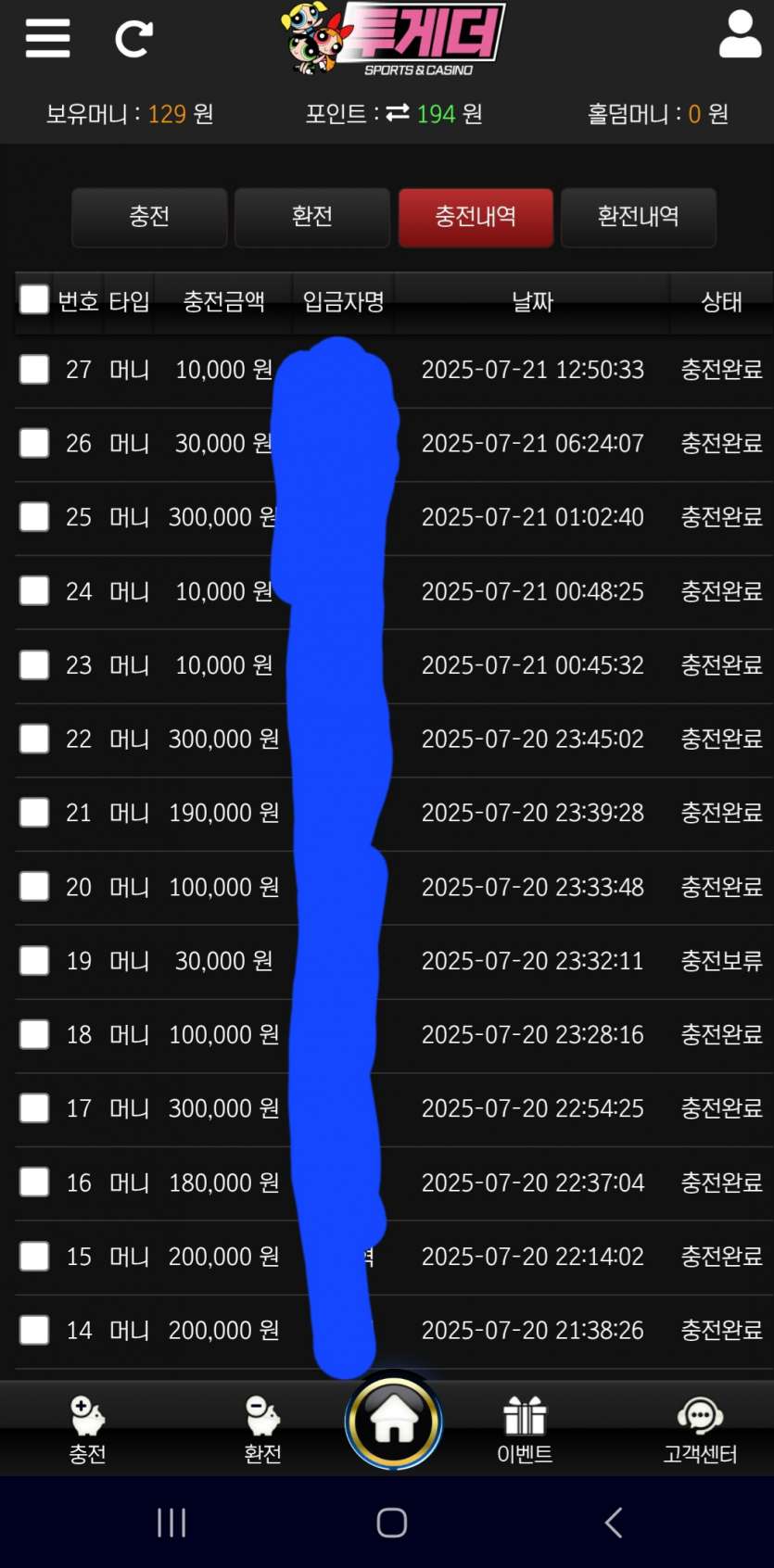Open the 환전내역 tab

[639, 217]
